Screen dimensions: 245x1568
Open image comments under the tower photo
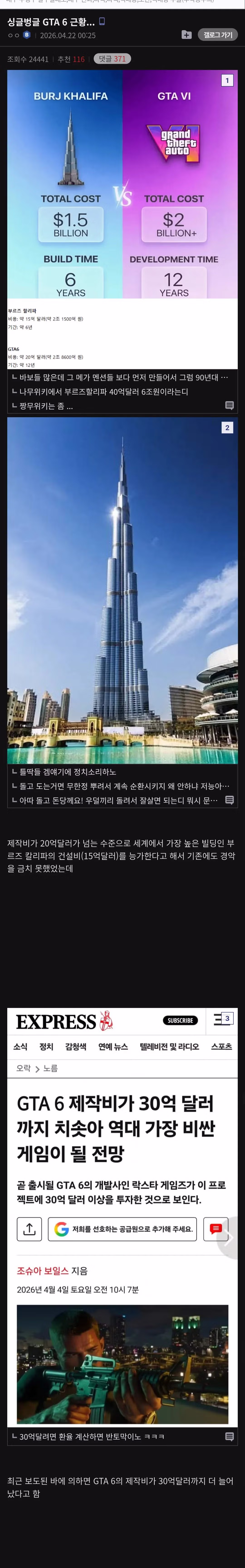point(229,800)
